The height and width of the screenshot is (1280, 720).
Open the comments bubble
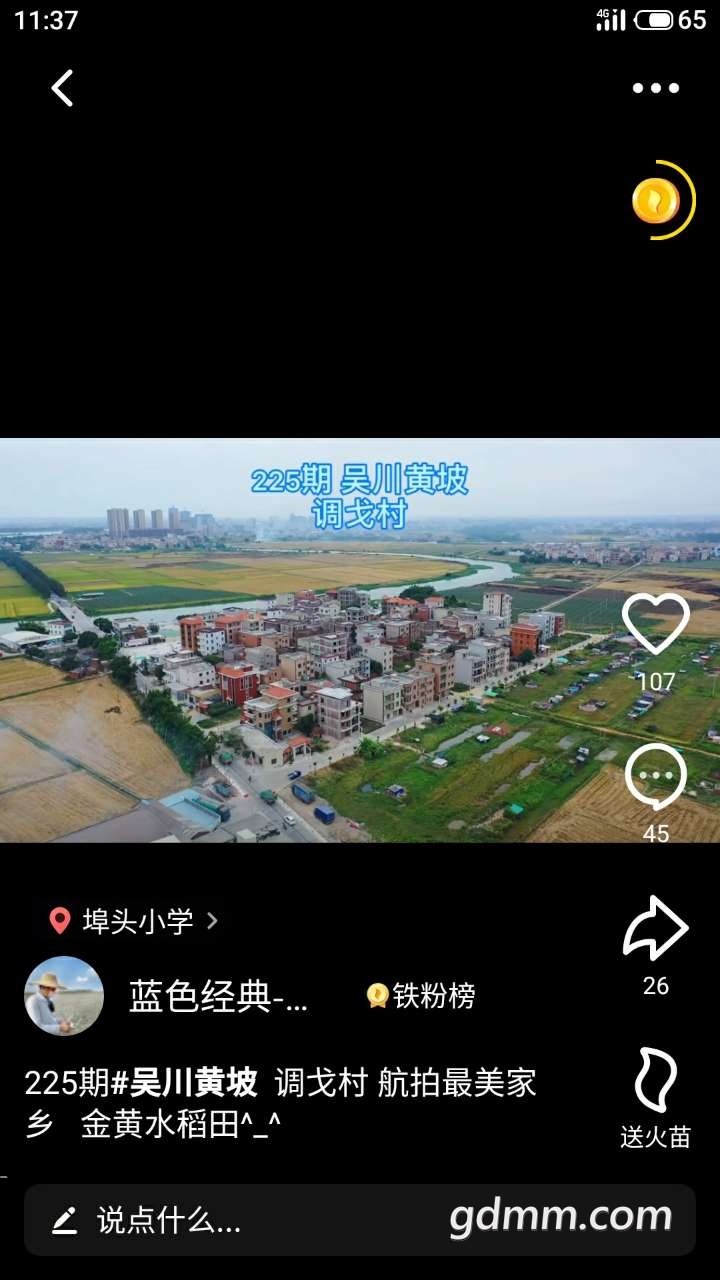click(656, 778)
